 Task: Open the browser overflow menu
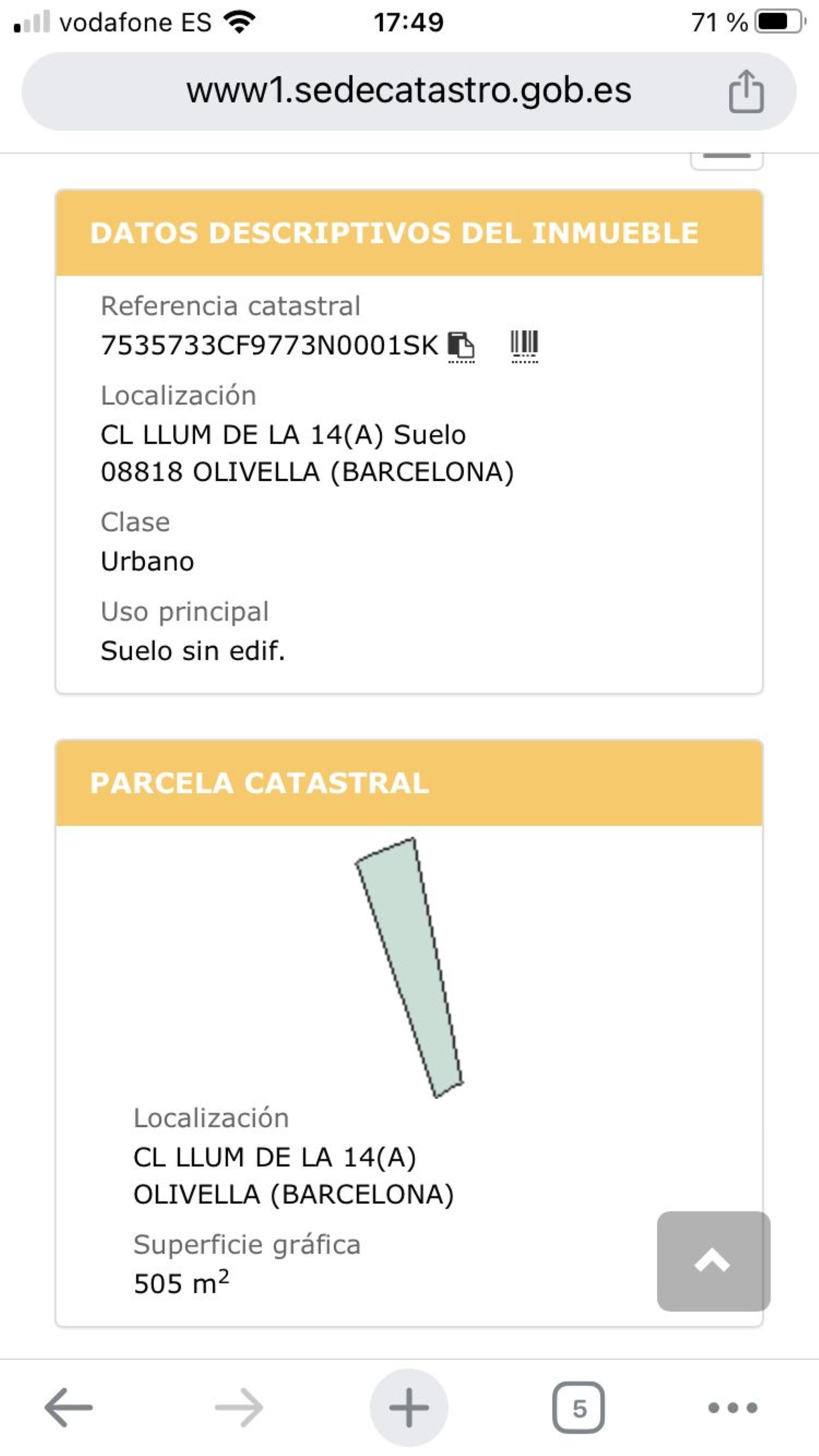pos(733,1407)
